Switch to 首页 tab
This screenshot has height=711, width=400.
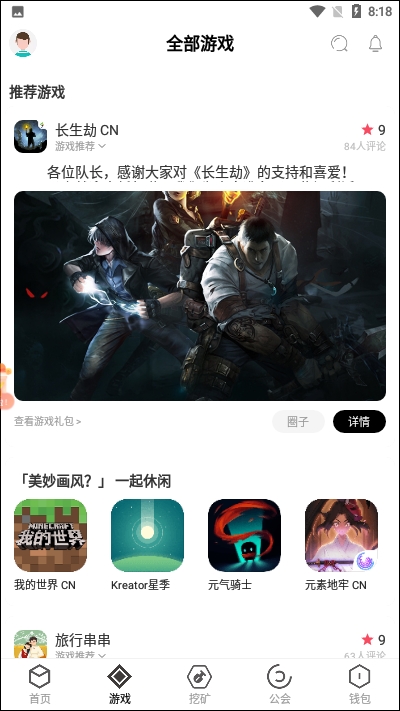click(40, 685)
